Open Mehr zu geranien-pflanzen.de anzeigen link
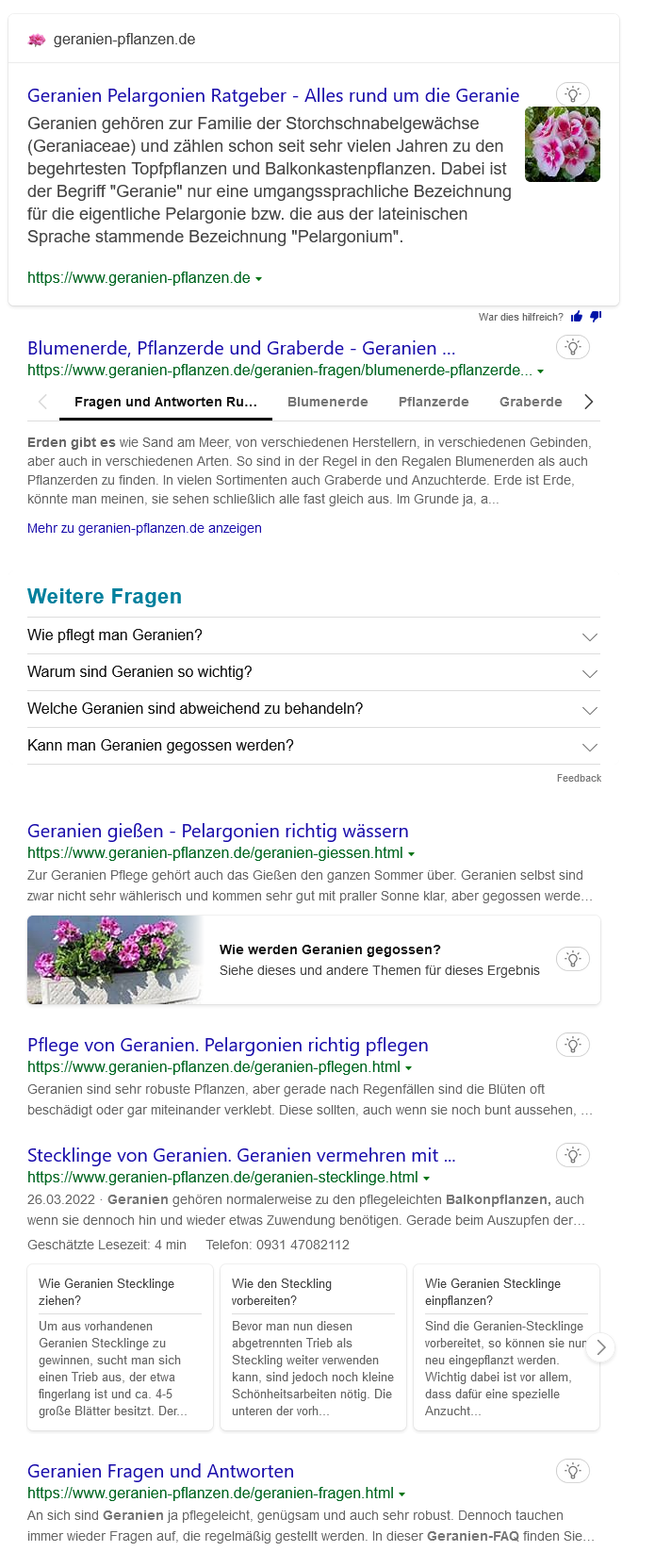The height and width of the screenshot is (1568, 655). 144,528
